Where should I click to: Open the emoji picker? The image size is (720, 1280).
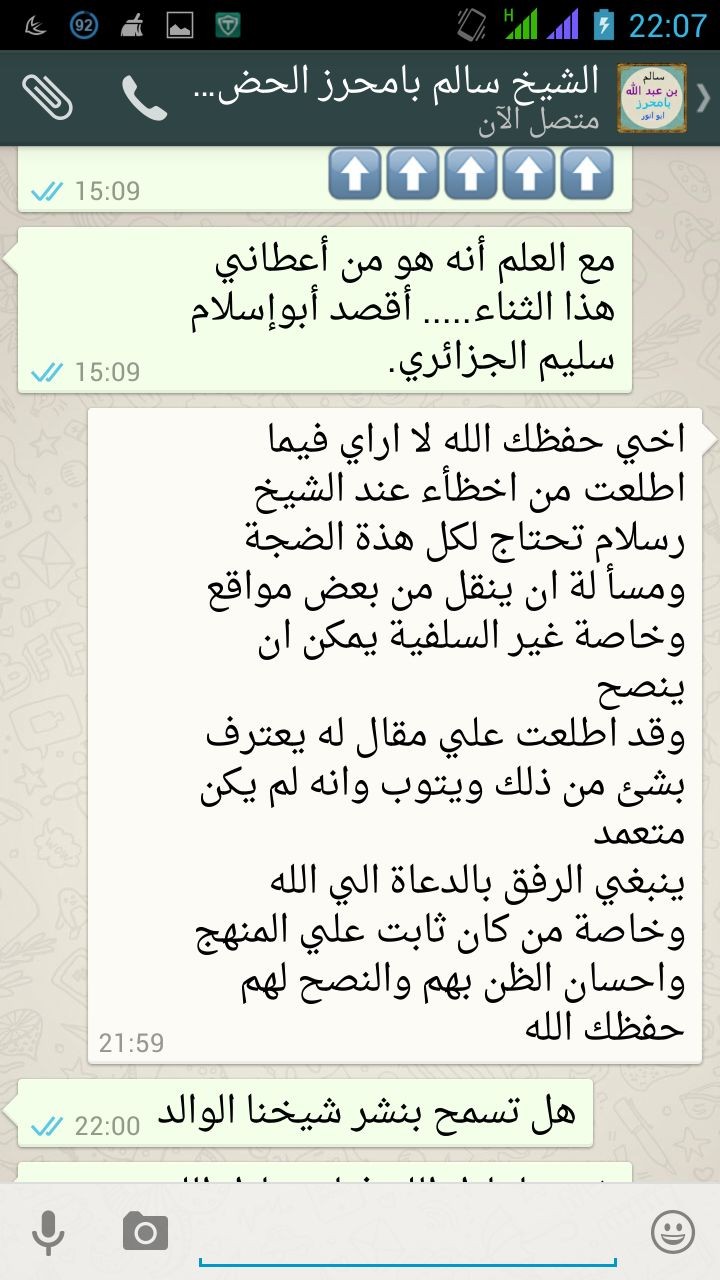(x=672, y=1231)
